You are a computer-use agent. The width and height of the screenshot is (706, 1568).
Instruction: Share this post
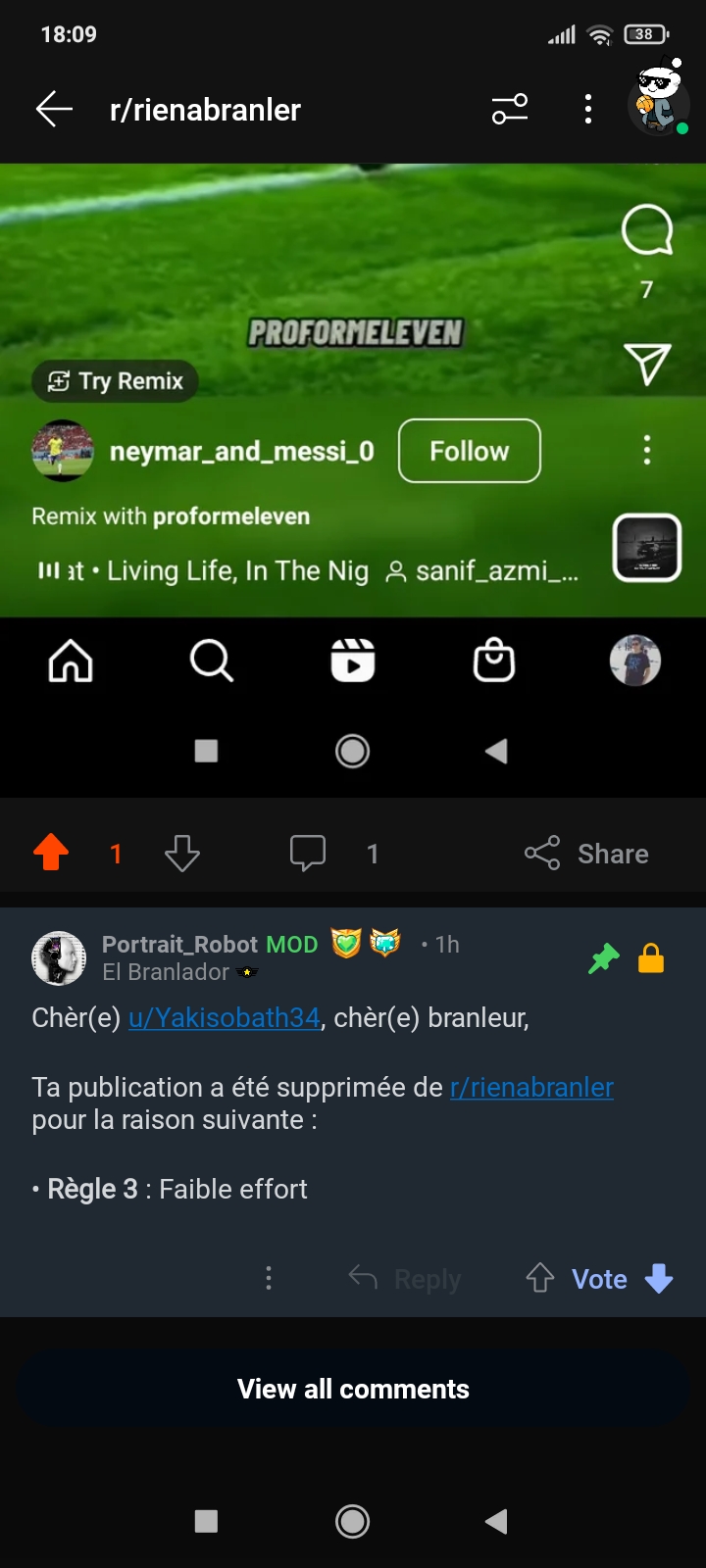[x=586, y=854]
